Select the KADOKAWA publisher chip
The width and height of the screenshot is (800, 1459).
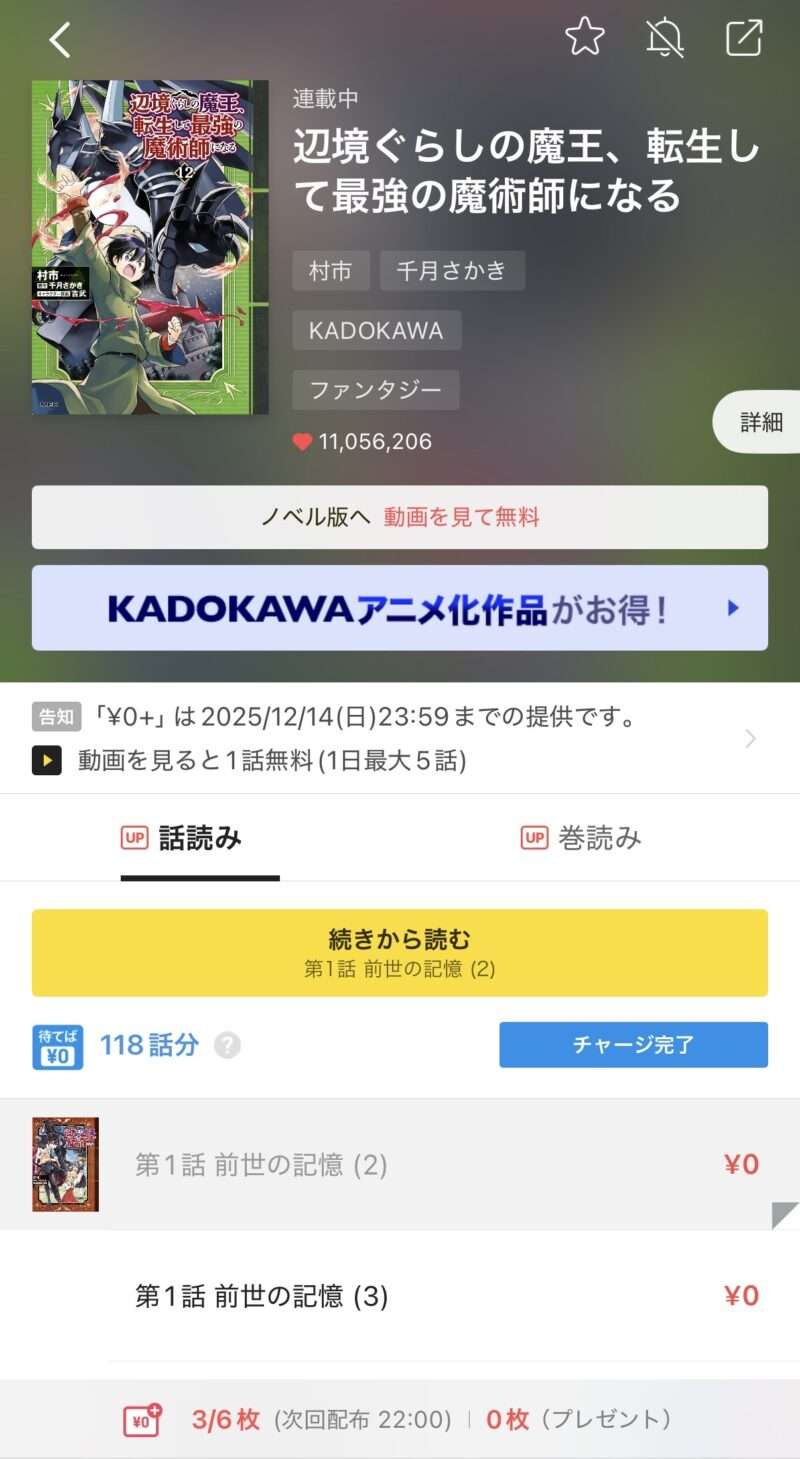pos(376,331)
